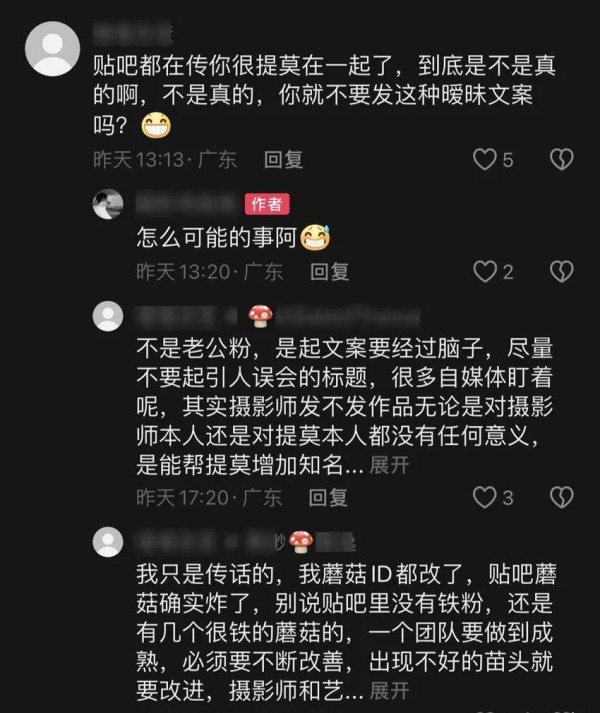The width and height of the screenshot is (600, 713).
Task: Like the comment posted 昨天 13:13
Action: [x=485, y=159]
